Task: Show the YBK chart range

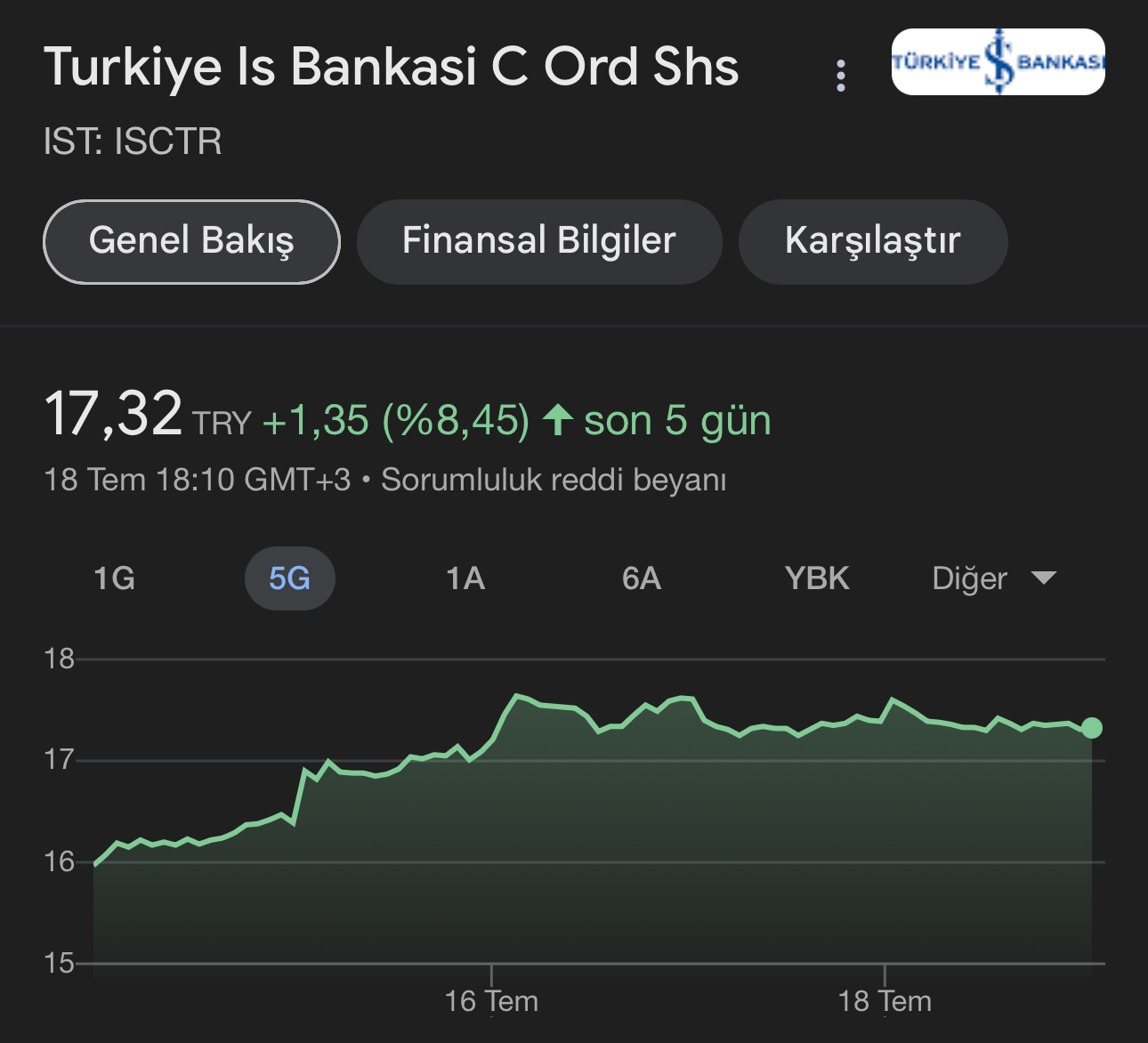Action: point(817,578)
